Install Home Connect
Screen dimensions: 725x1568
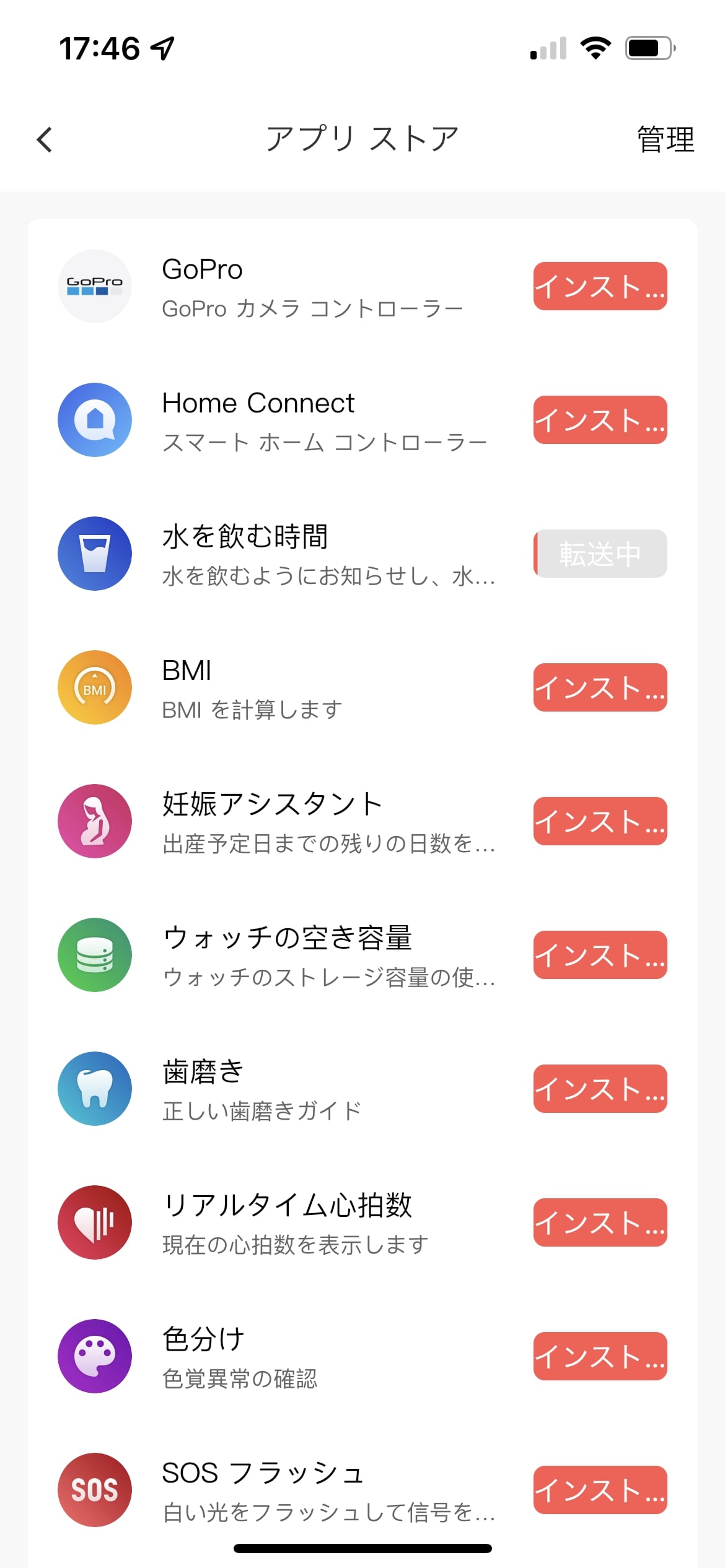[x=600, y=420]
